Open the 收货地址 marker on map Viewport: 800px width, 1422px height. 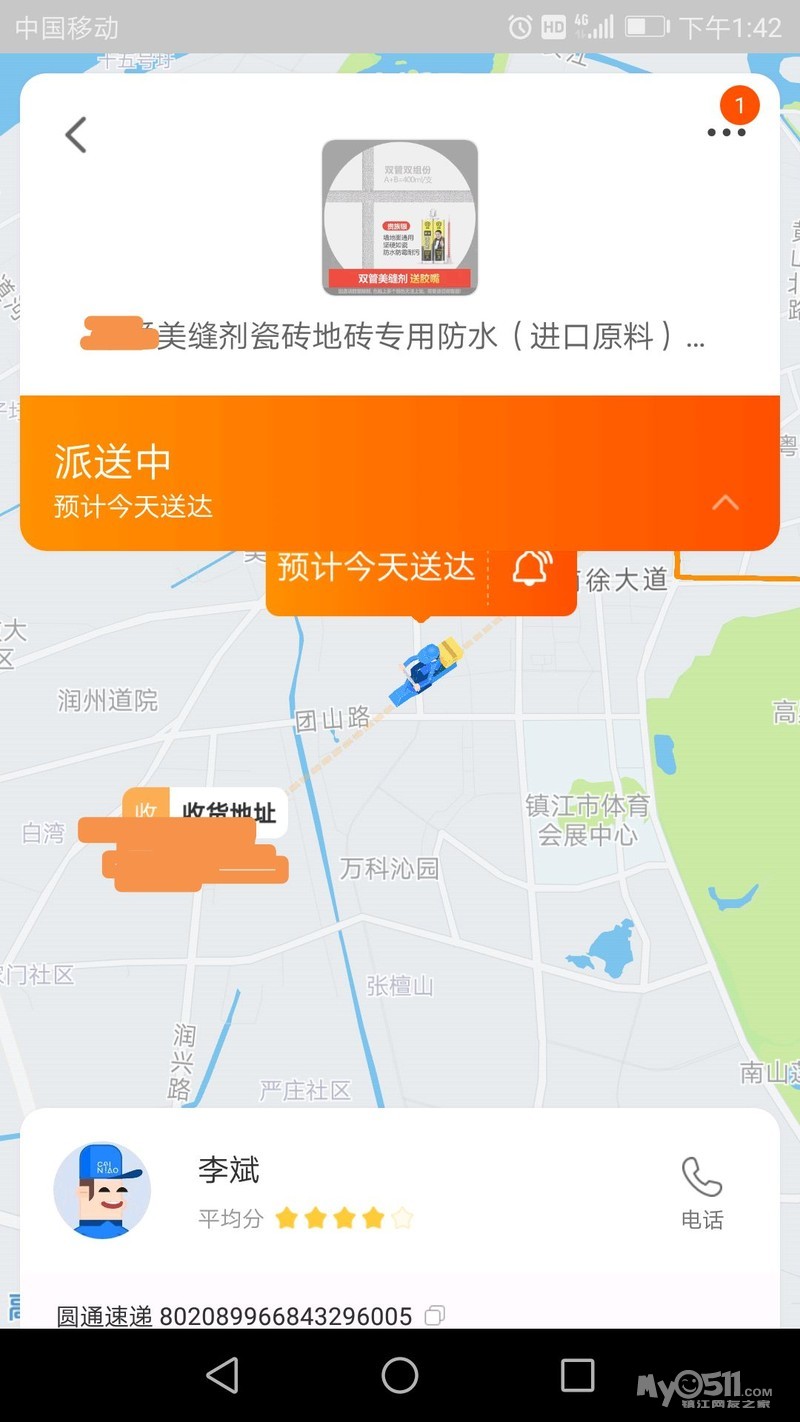205,812
